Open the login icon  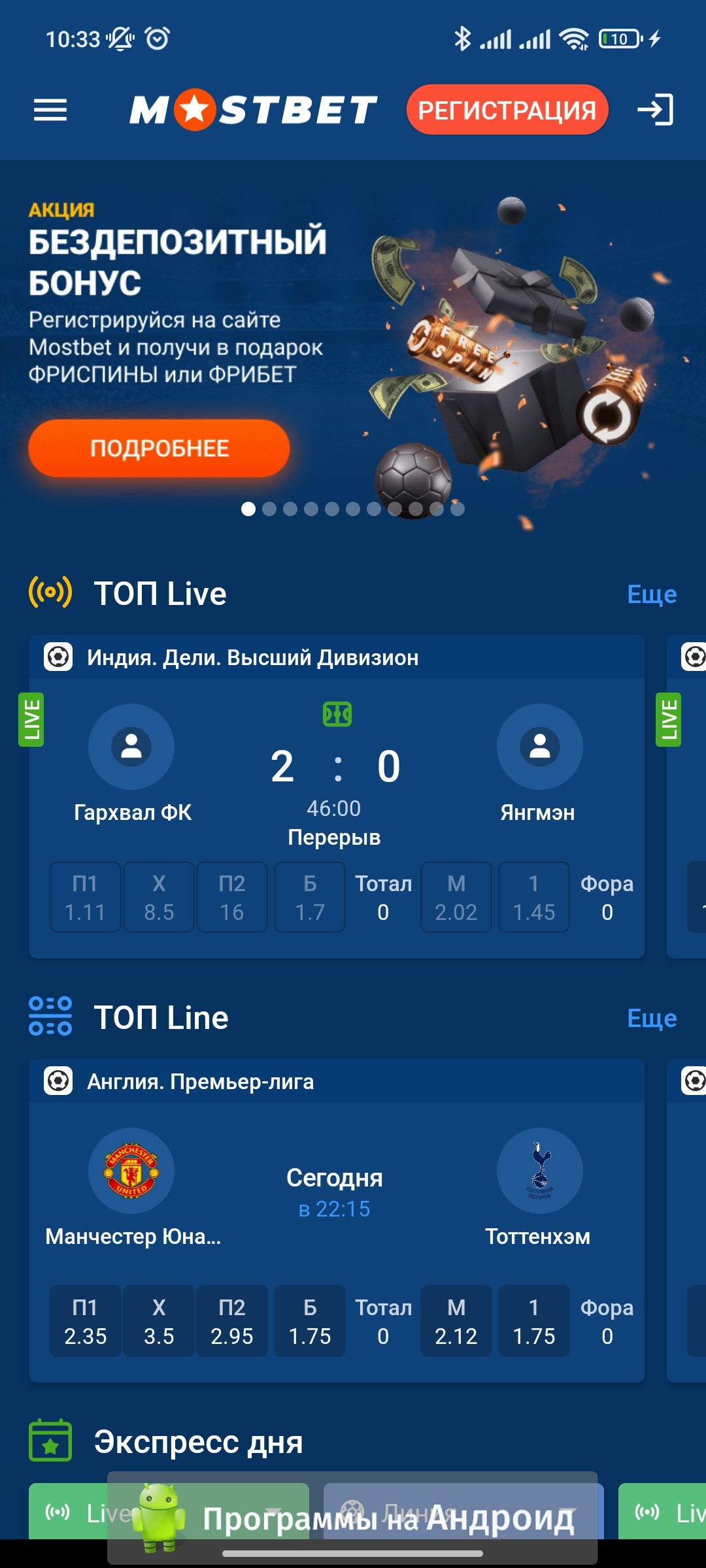coord(655,109)
